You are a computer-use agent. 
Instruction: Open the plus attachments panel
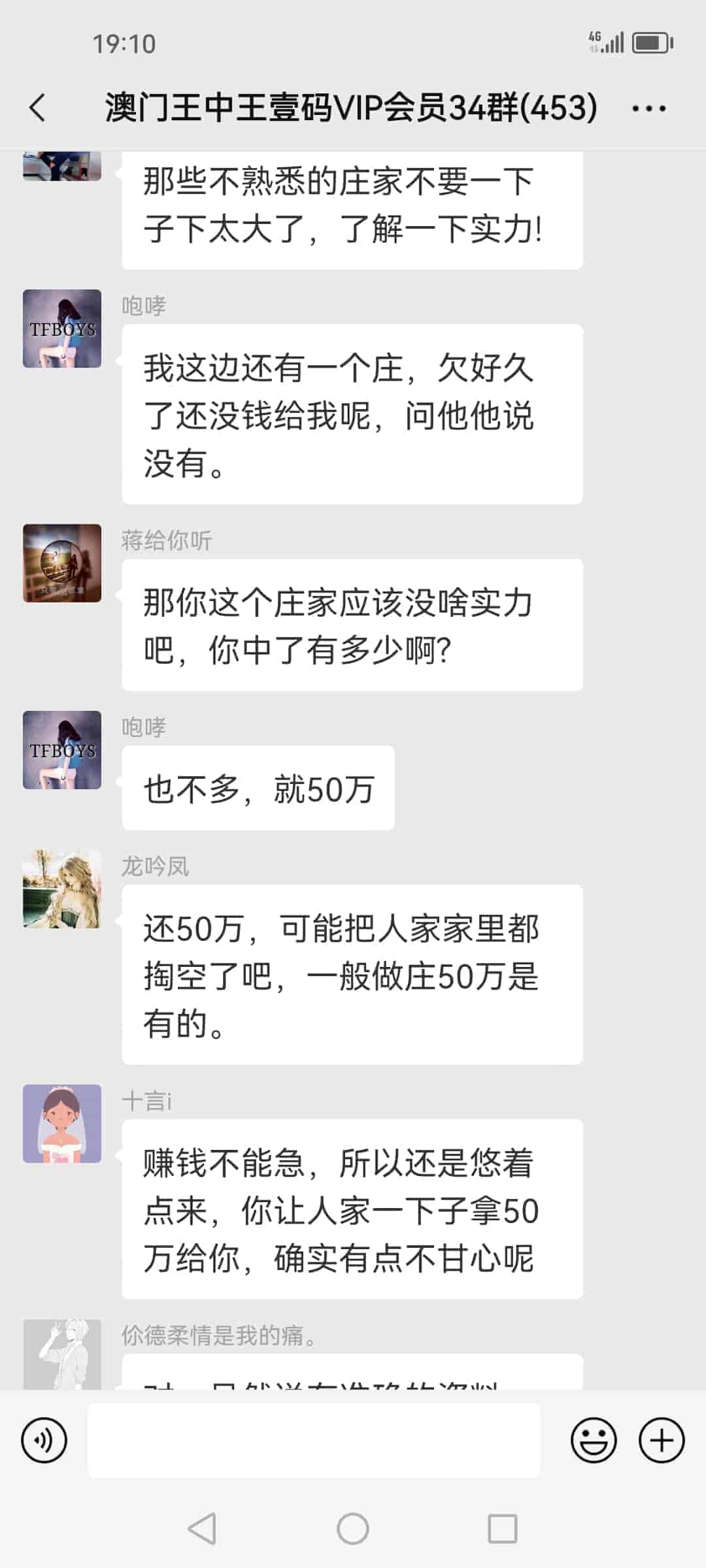[x=662, y=1440]
